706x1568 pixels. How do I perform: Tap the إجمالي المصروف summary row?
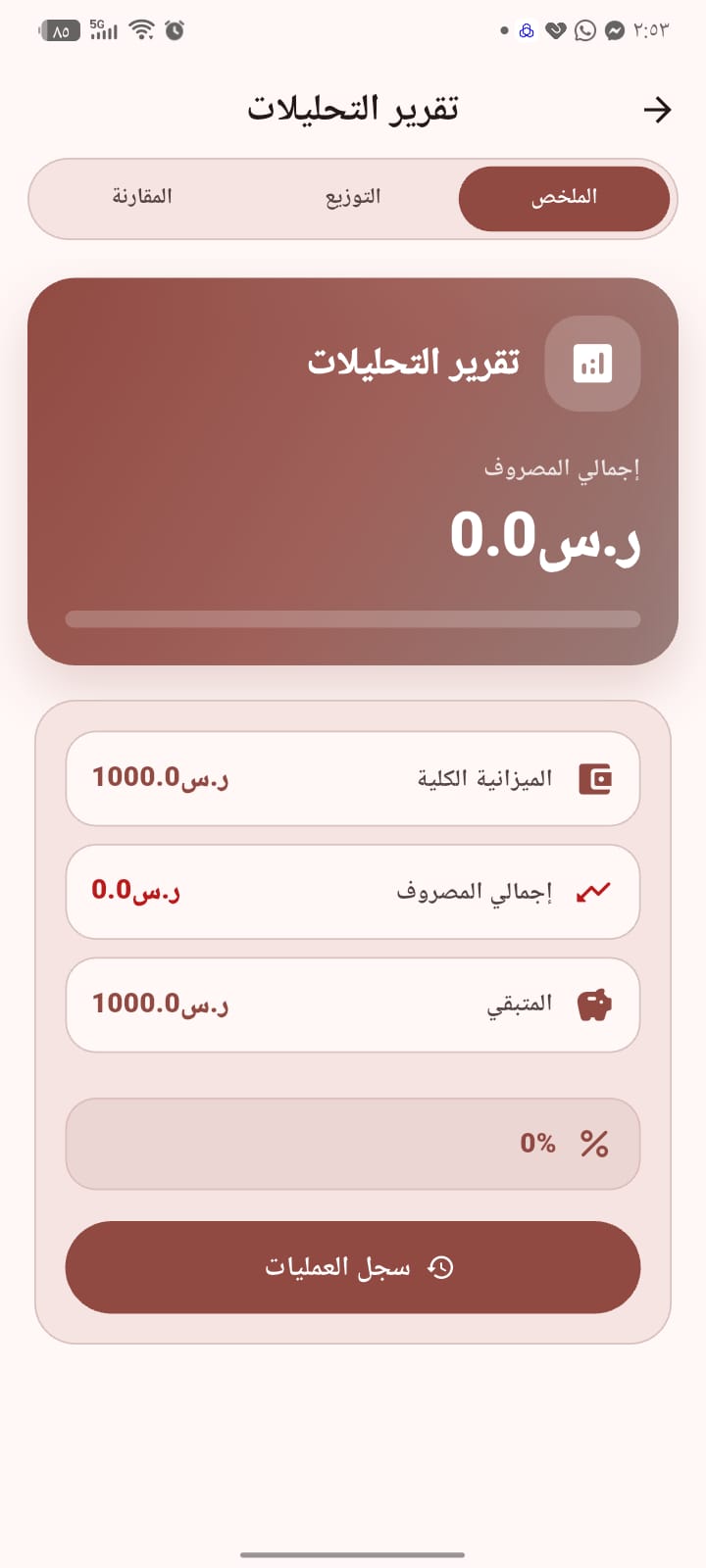tap(353, 891)
